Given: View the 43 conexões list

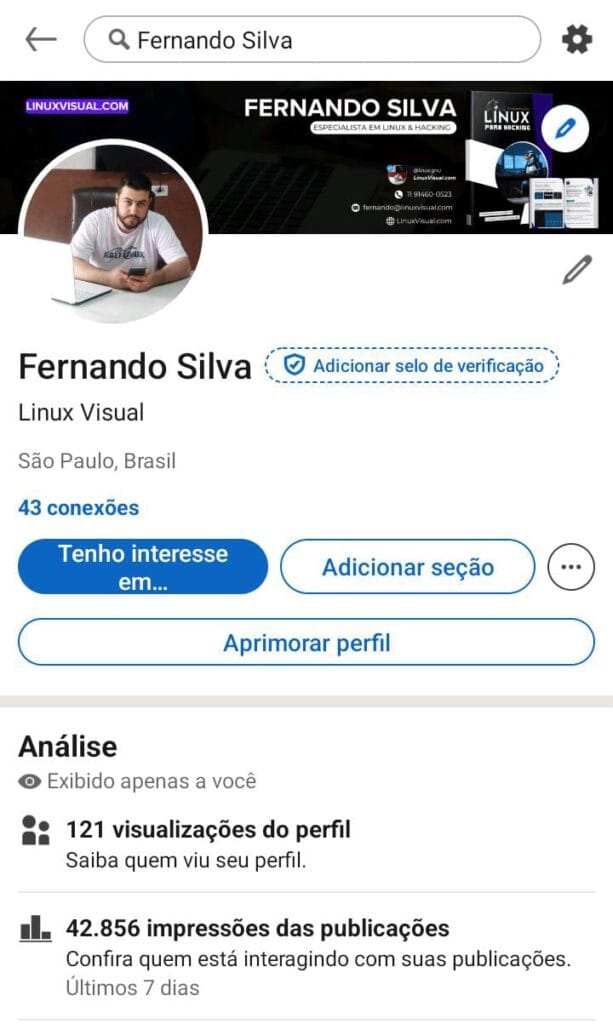Looking at the screenshot, I should [x=78, y=508].
